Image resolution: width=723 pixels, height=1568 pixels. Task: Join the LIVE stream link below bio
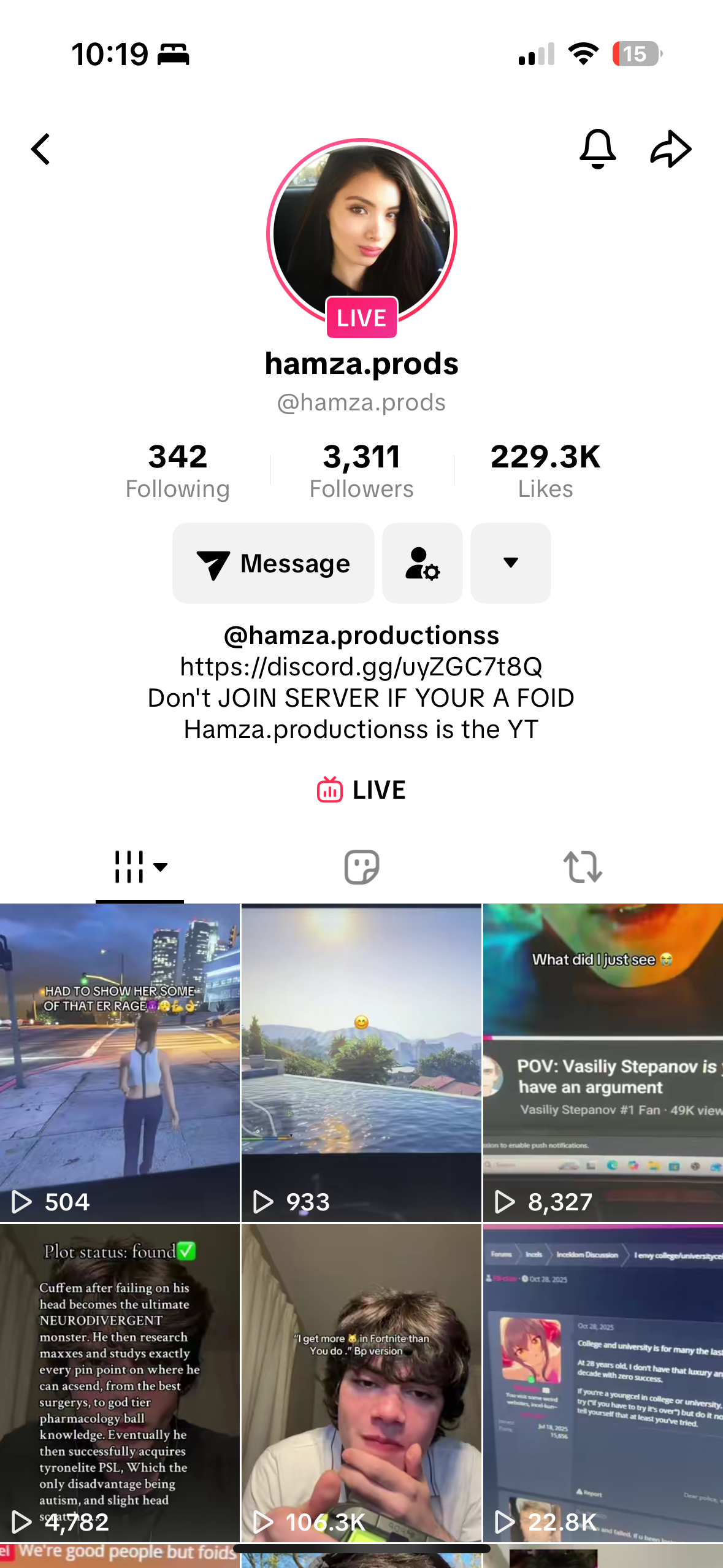(x=361, y=790)
